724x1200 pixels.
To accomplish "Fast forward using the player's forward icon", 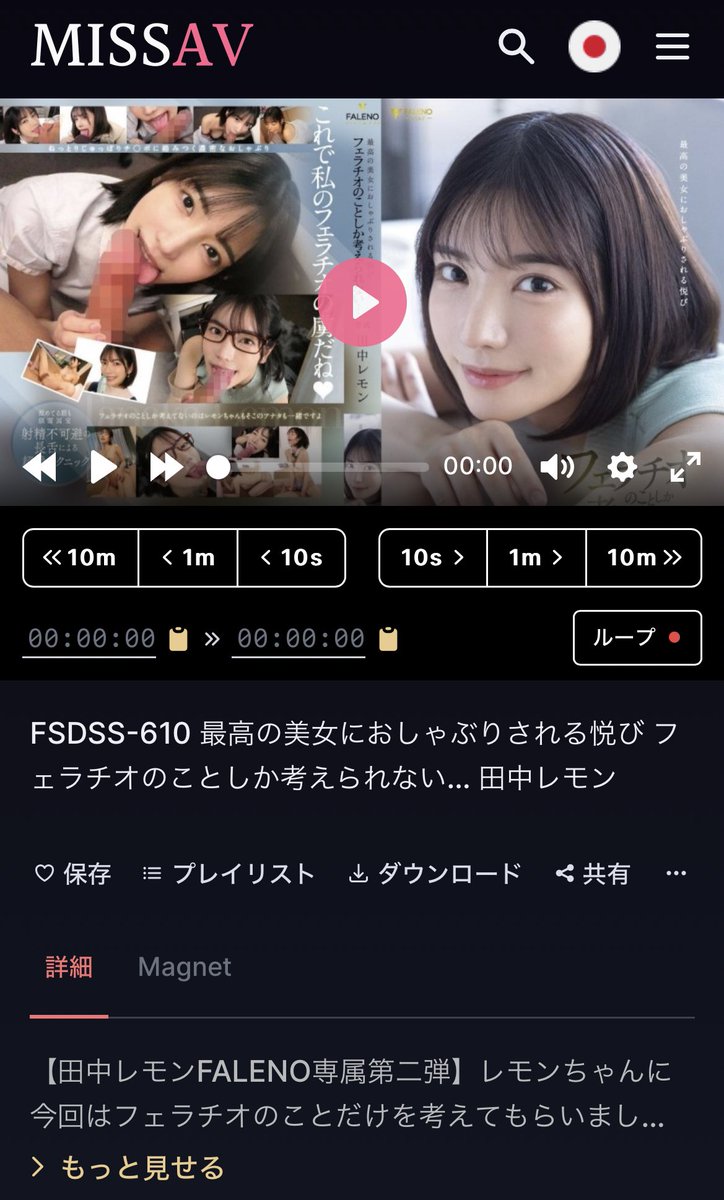I will (x=166, y=467).
